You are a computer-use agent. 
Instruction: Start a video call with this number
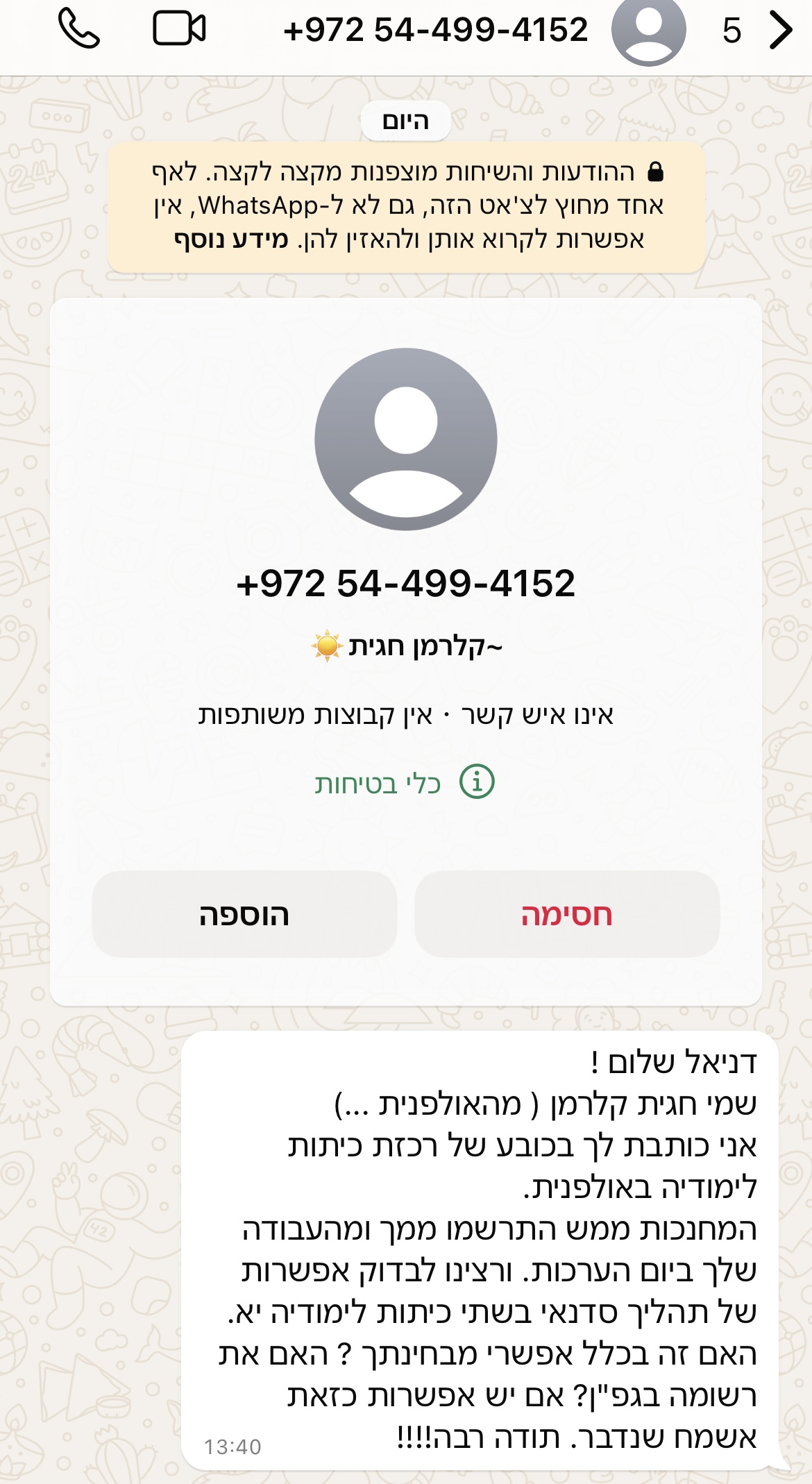[178, 29]
